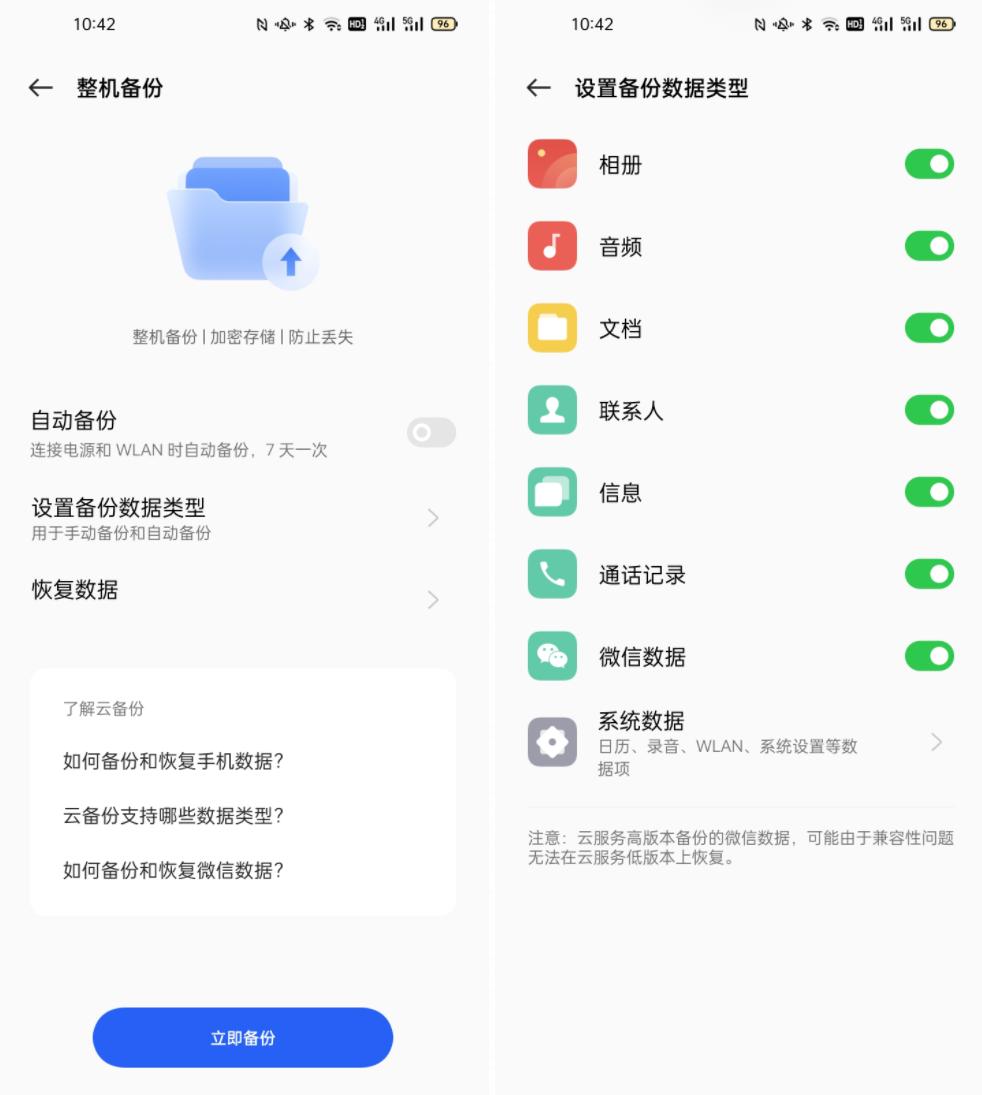Select the 文档 documents icon
982x1095 pixels.
click(x=552, y=328)
